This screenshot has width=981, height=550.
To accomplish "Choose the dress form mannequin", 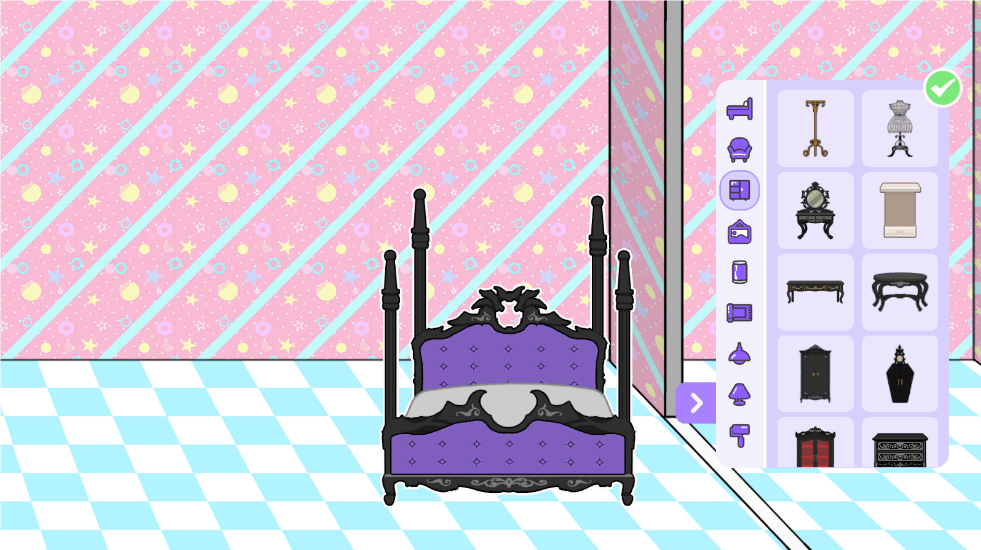I will [x=900, y=128].
